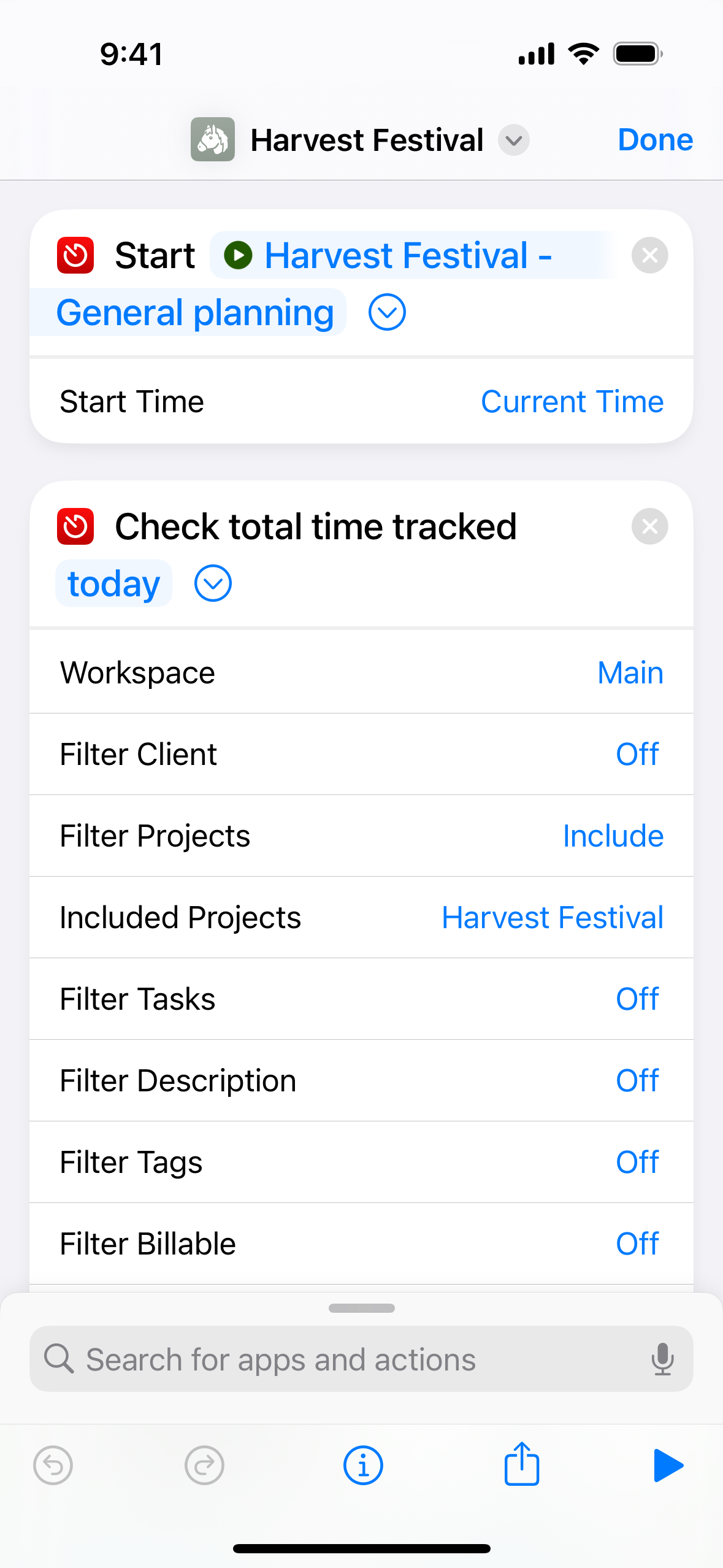Collapse the Start action's options chevron
Image resolution: width=723 pixels, height=1568 pixels.
pyautogui.click(x=387, y=312)
